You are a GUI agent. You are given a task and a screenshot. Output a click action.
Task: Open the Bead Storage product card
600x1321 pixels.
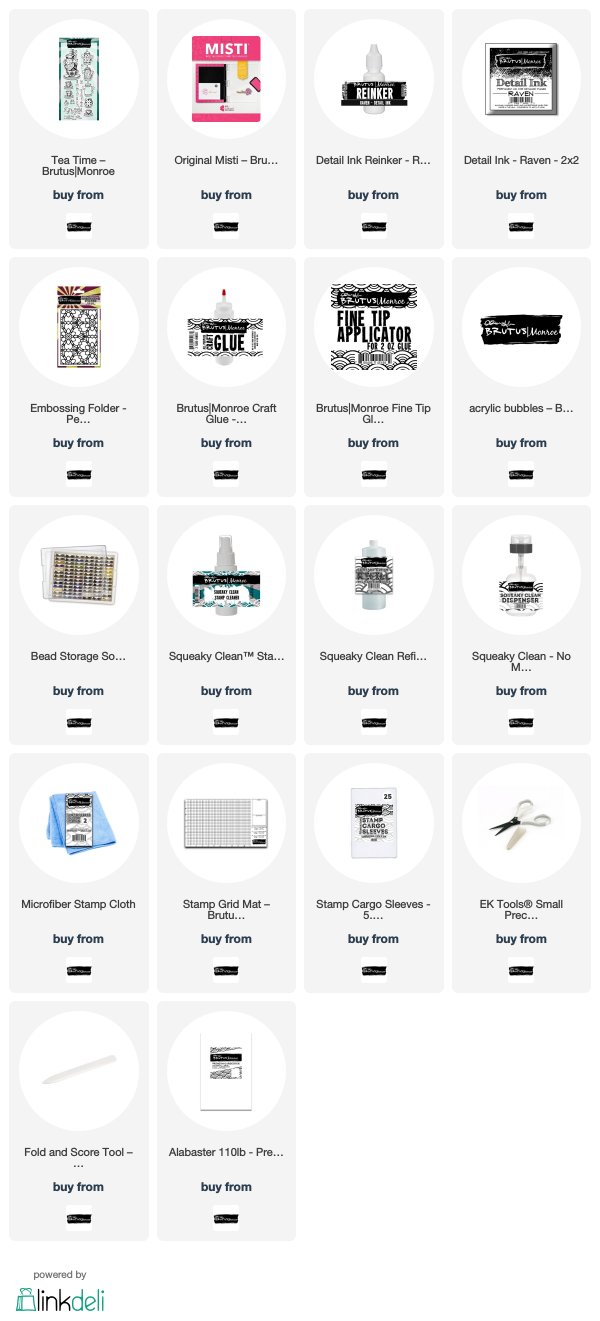[x=78, y=625]
